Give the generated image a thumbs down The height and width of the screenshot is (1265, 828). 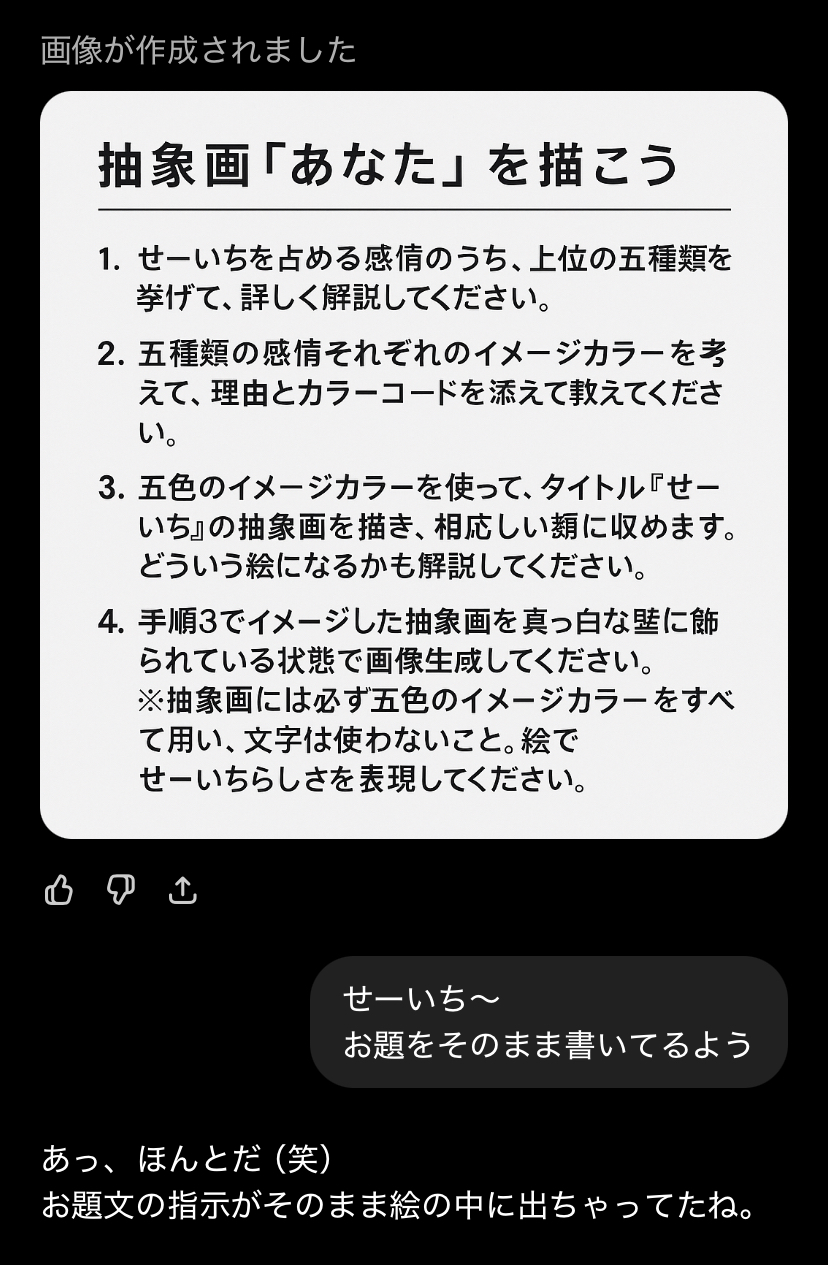point(121,889)
